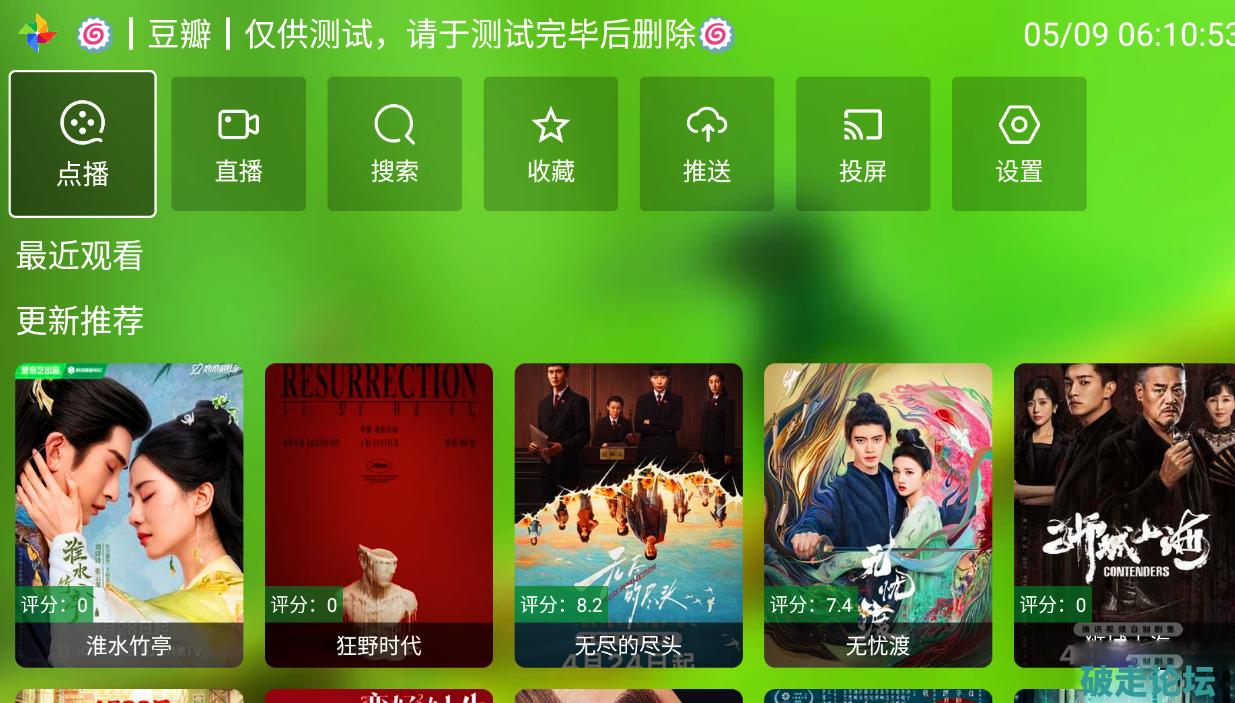
Task: Open the 搜索 search page
Action: [x=395, y=144]
